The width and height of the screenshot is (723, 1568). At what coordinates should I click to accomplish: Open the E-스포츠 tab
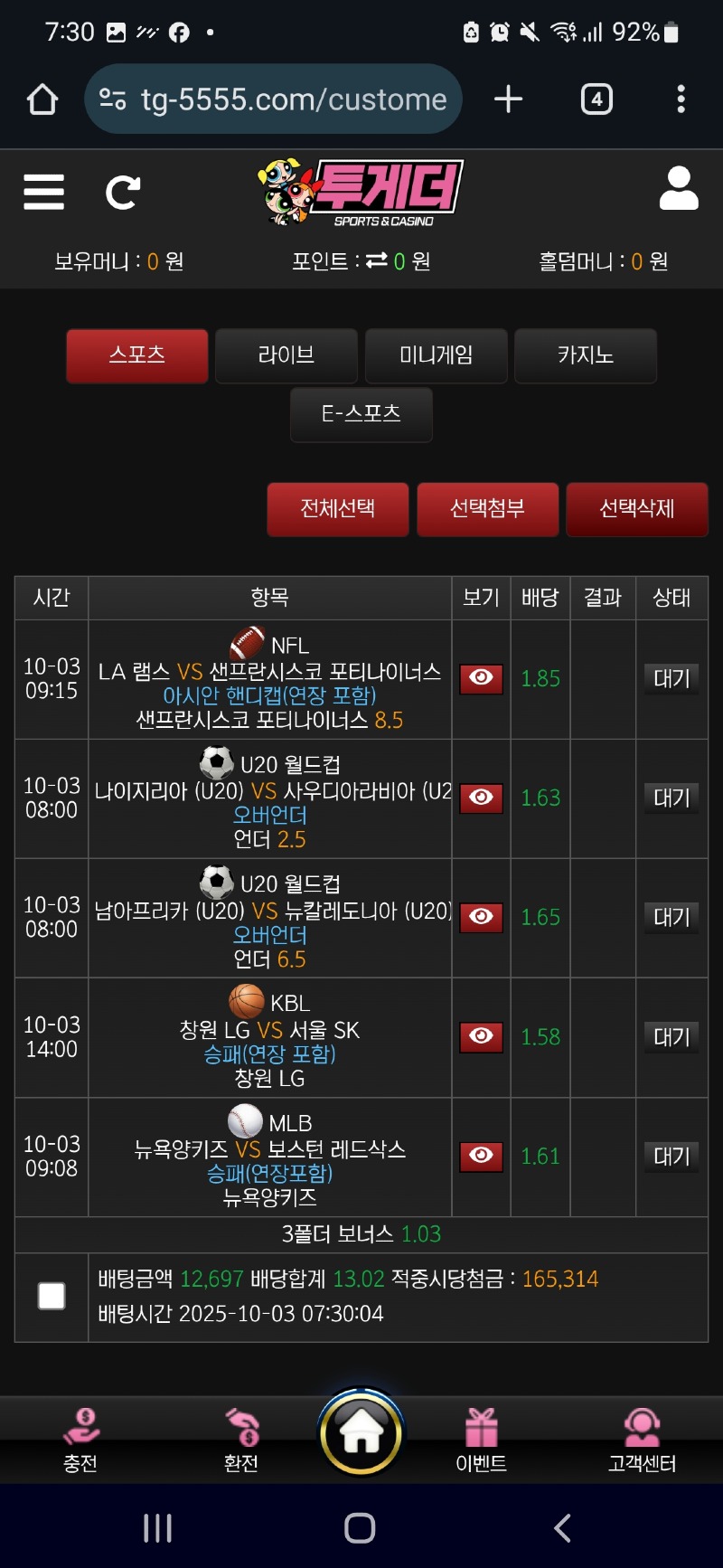[x=361, y=414]
